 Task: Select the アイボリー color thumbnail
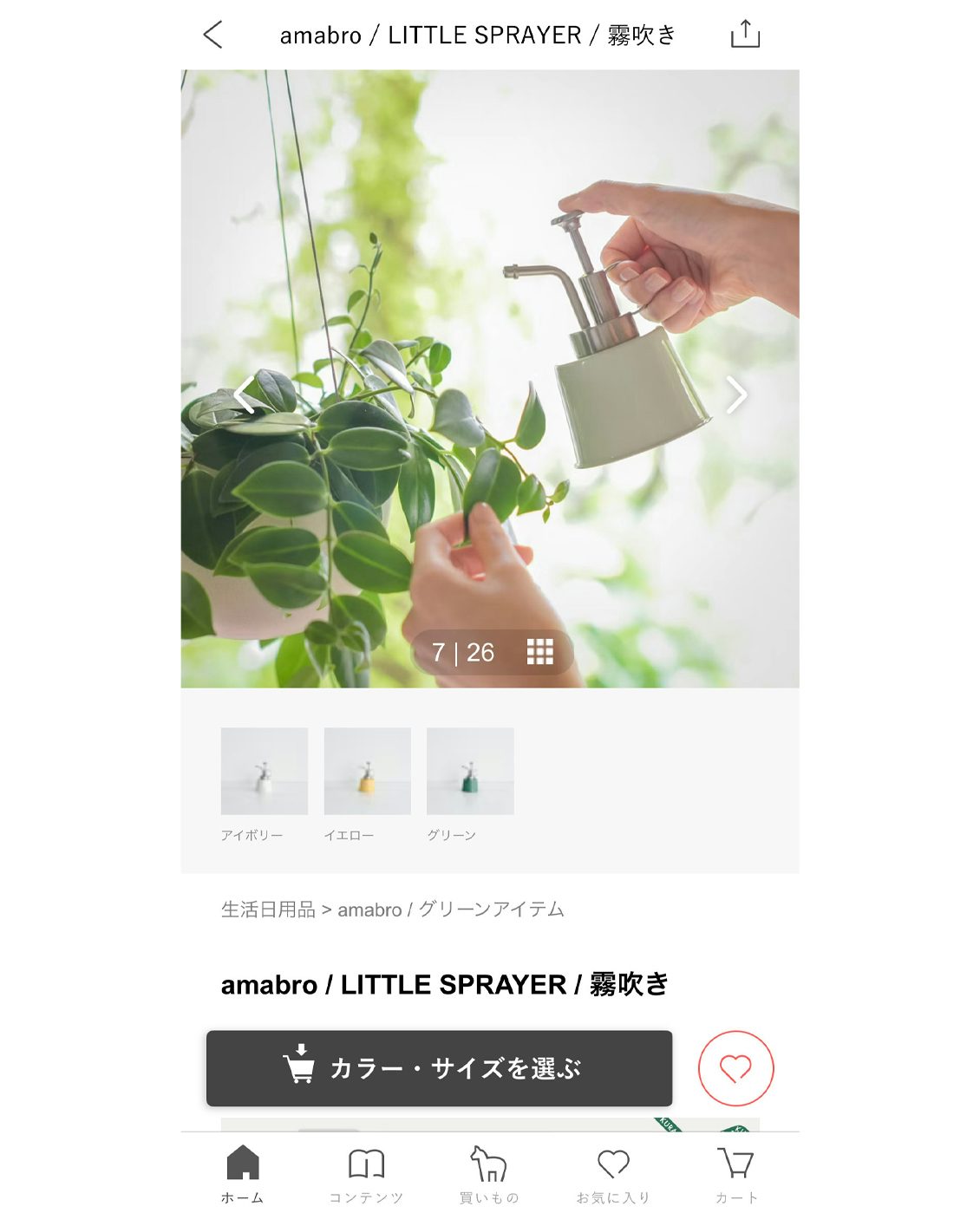(x=264, y=771)
